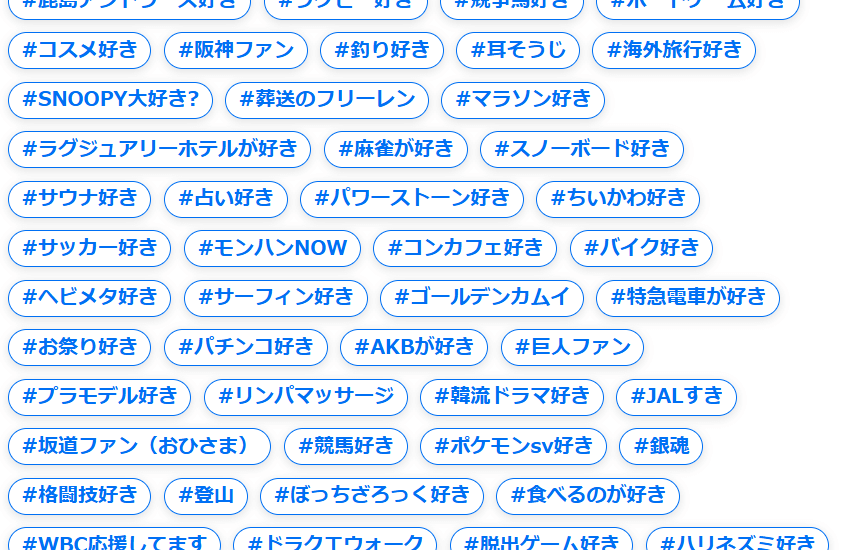Select the #JALすき tag
850x550 pixels.
pyautogui.click(x=676, y=397)
